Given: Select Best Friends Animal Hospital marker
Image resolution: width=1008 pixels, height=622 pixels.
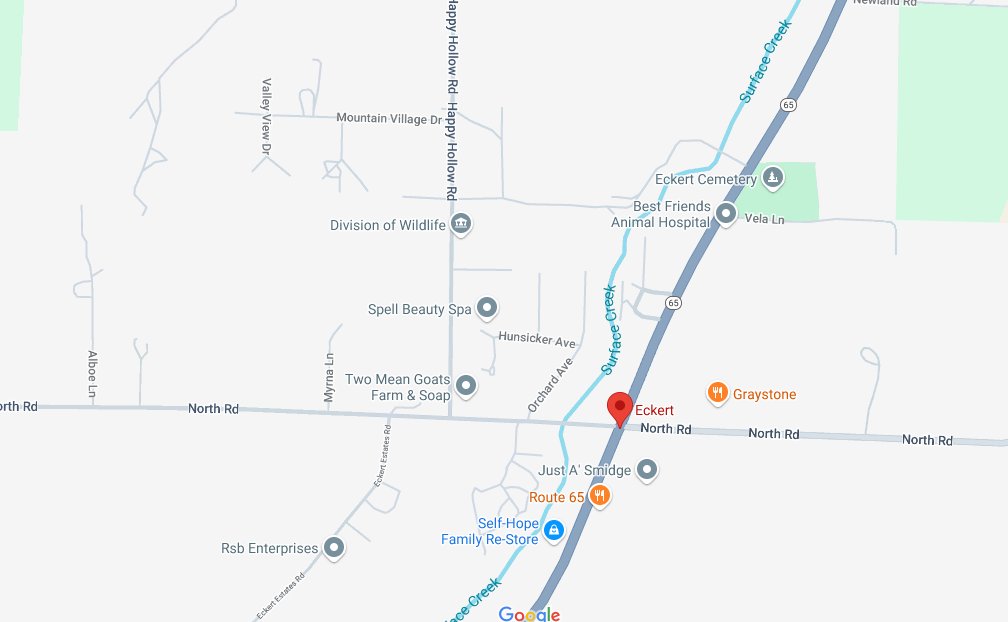Looking at the screenshot, I should tap(727, 213).
